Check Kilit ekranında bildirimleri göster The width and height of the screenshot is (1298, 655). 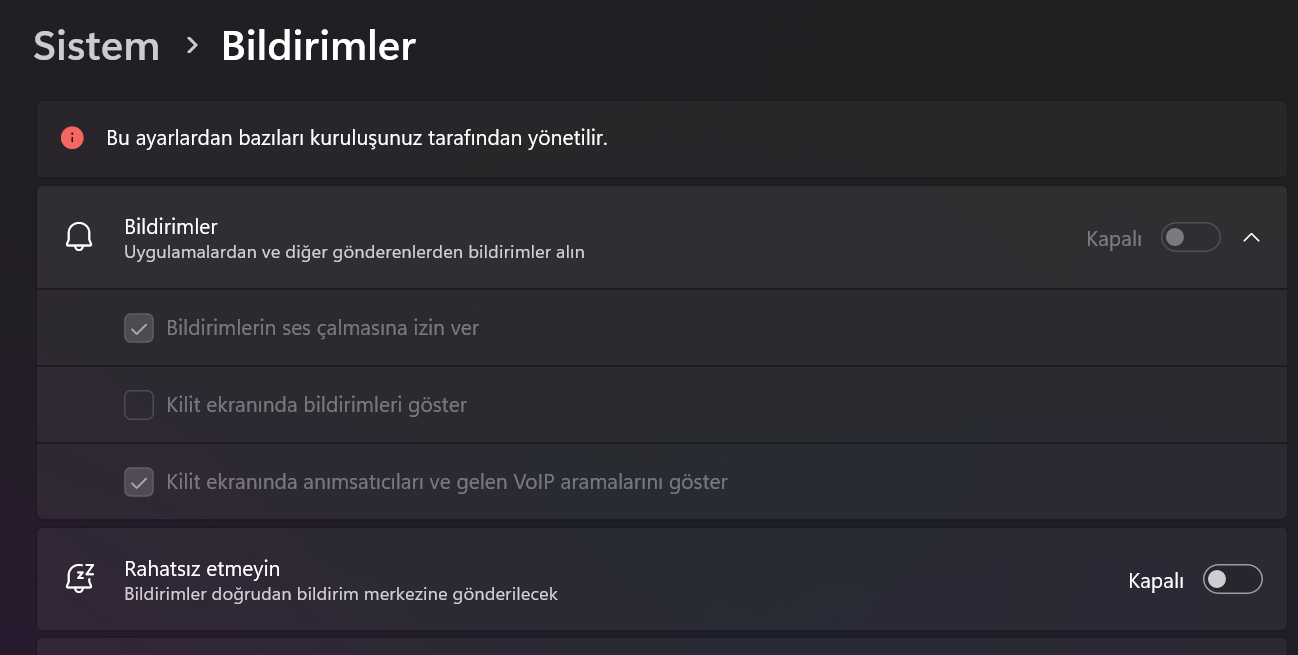click(139, 405)
